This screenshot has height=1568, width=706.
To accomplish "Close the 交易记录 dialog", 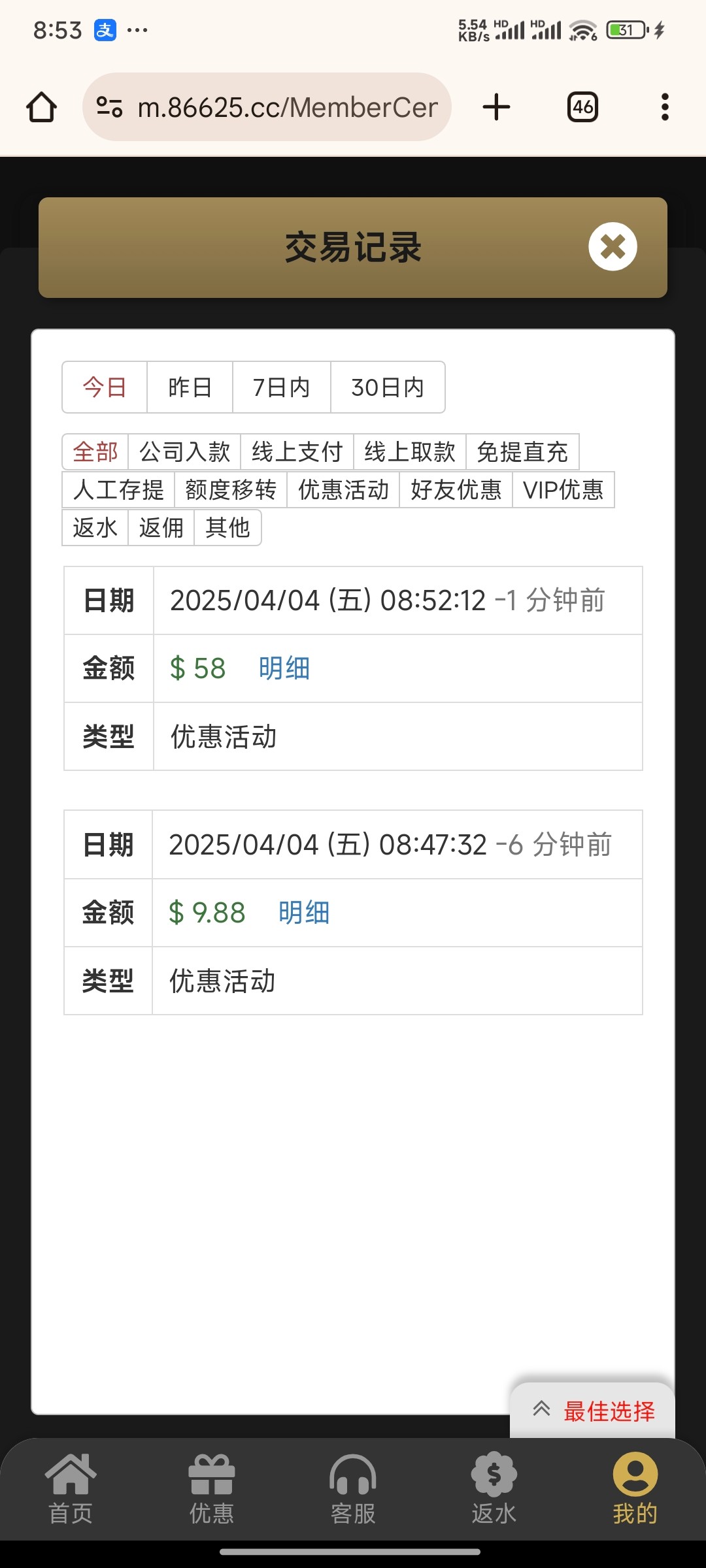I will [613, 247].
